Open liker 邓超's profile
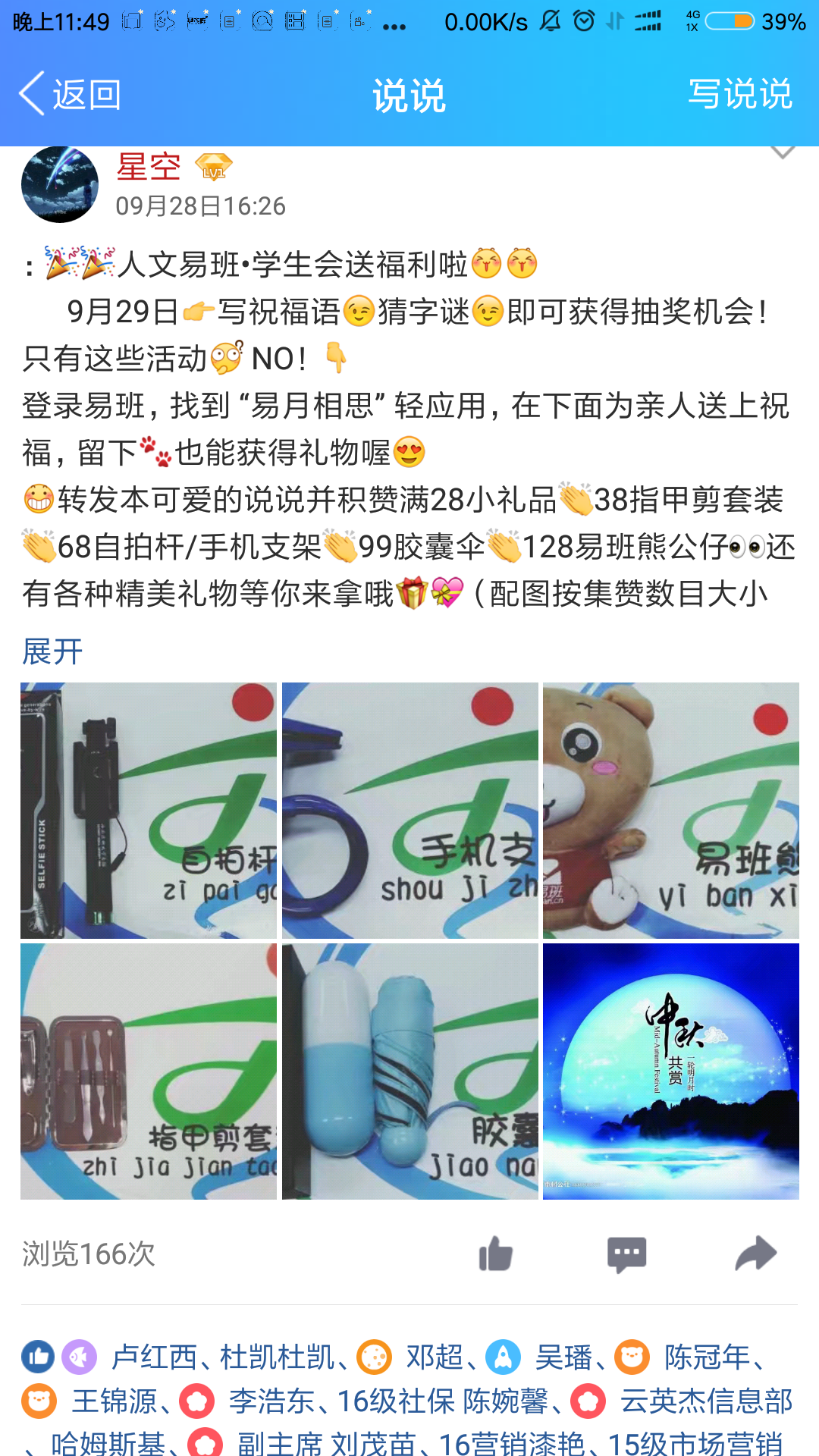Viewport: 819px width, 1456px height. pos(434,1357)
